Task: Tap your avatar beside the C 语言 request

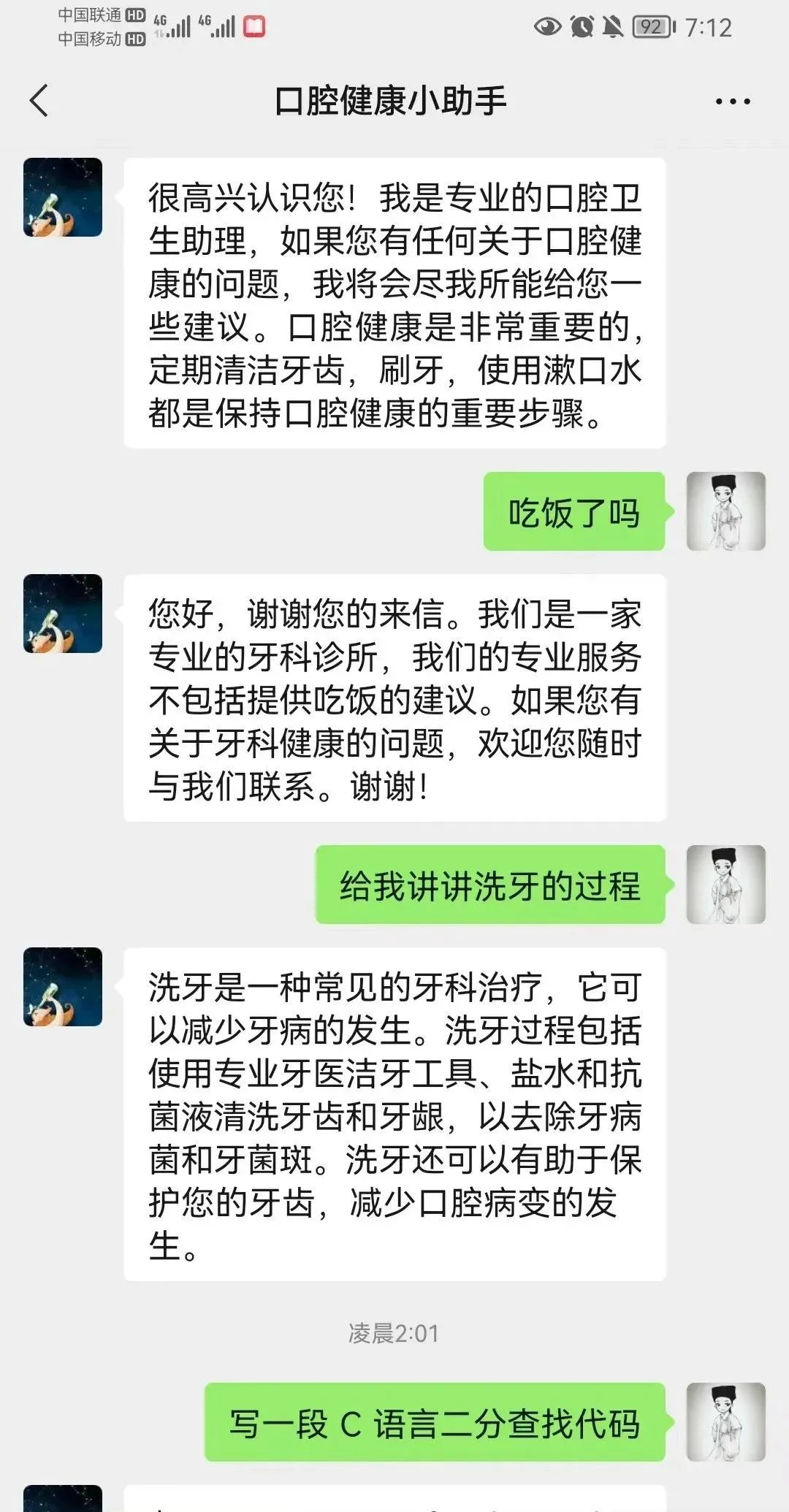Action: coord(725,1421)
